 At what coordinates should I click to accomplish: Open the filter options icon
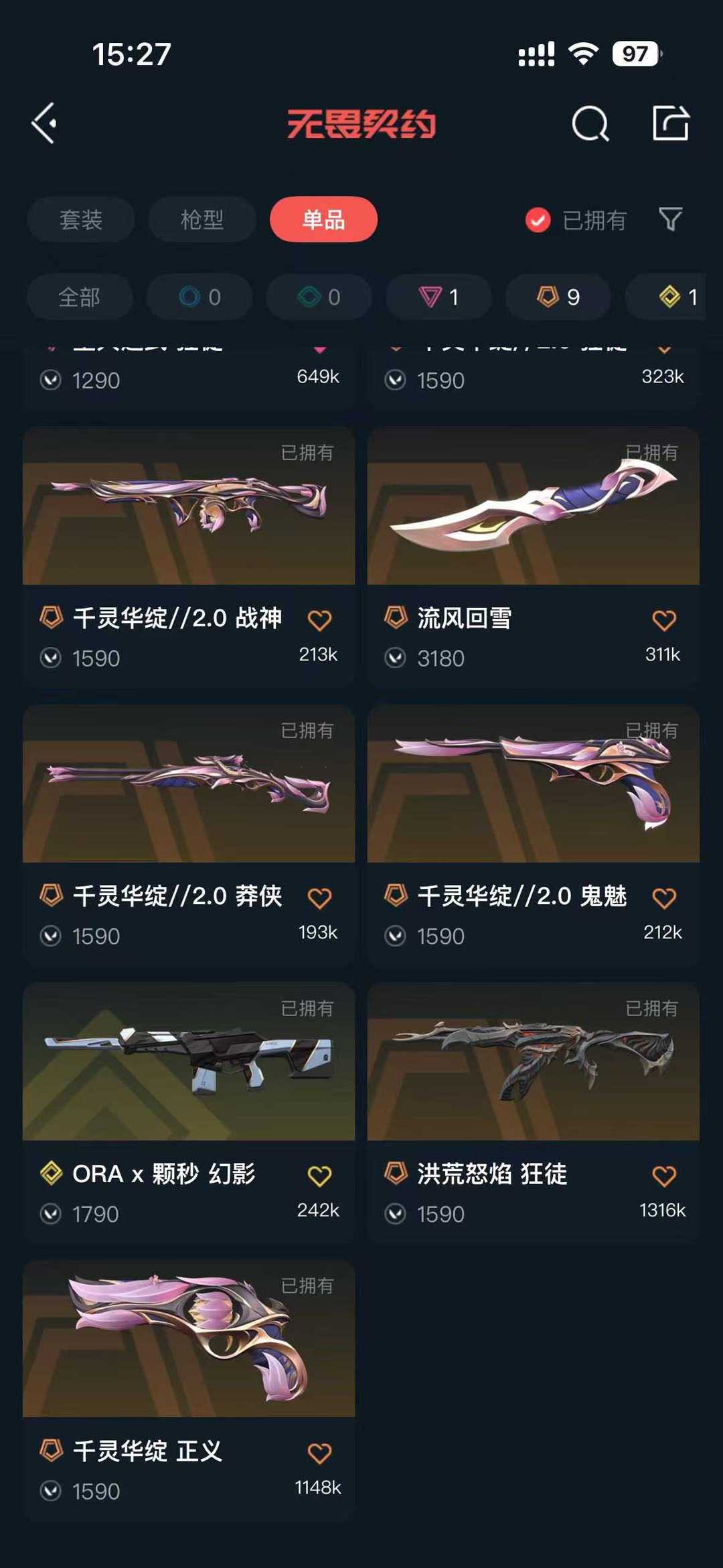point(672,219)
